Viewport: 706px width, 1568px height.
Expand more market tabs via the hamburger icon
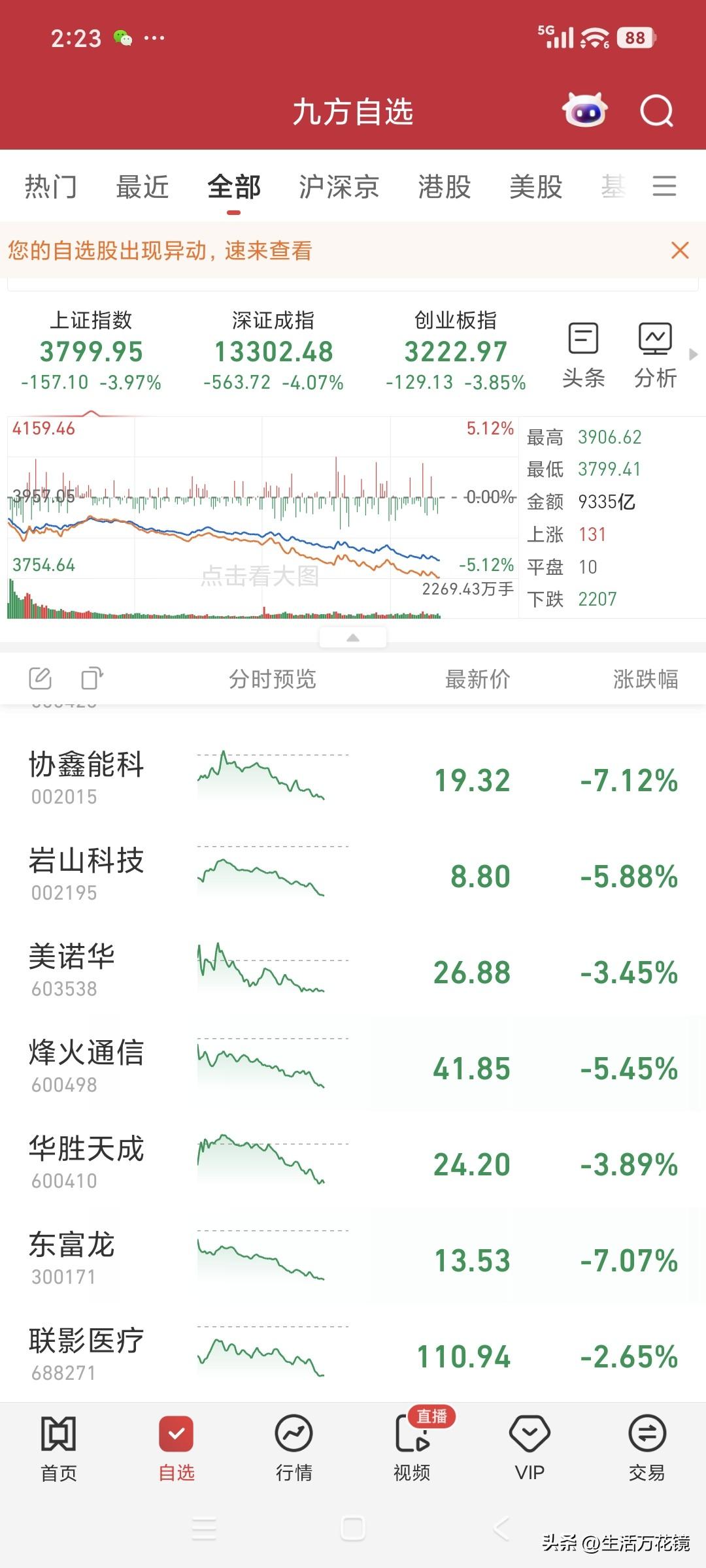664,186
